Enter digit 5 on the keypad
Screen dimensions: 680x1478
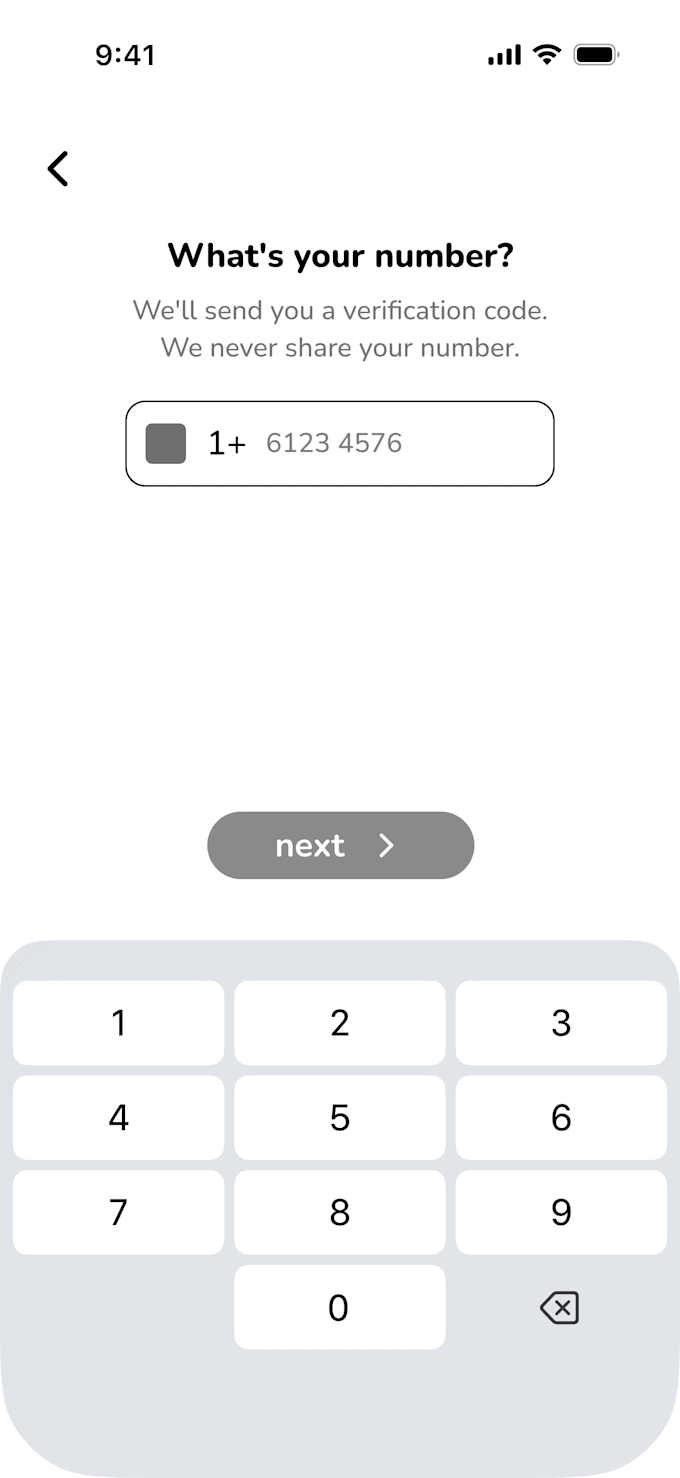340,1117
